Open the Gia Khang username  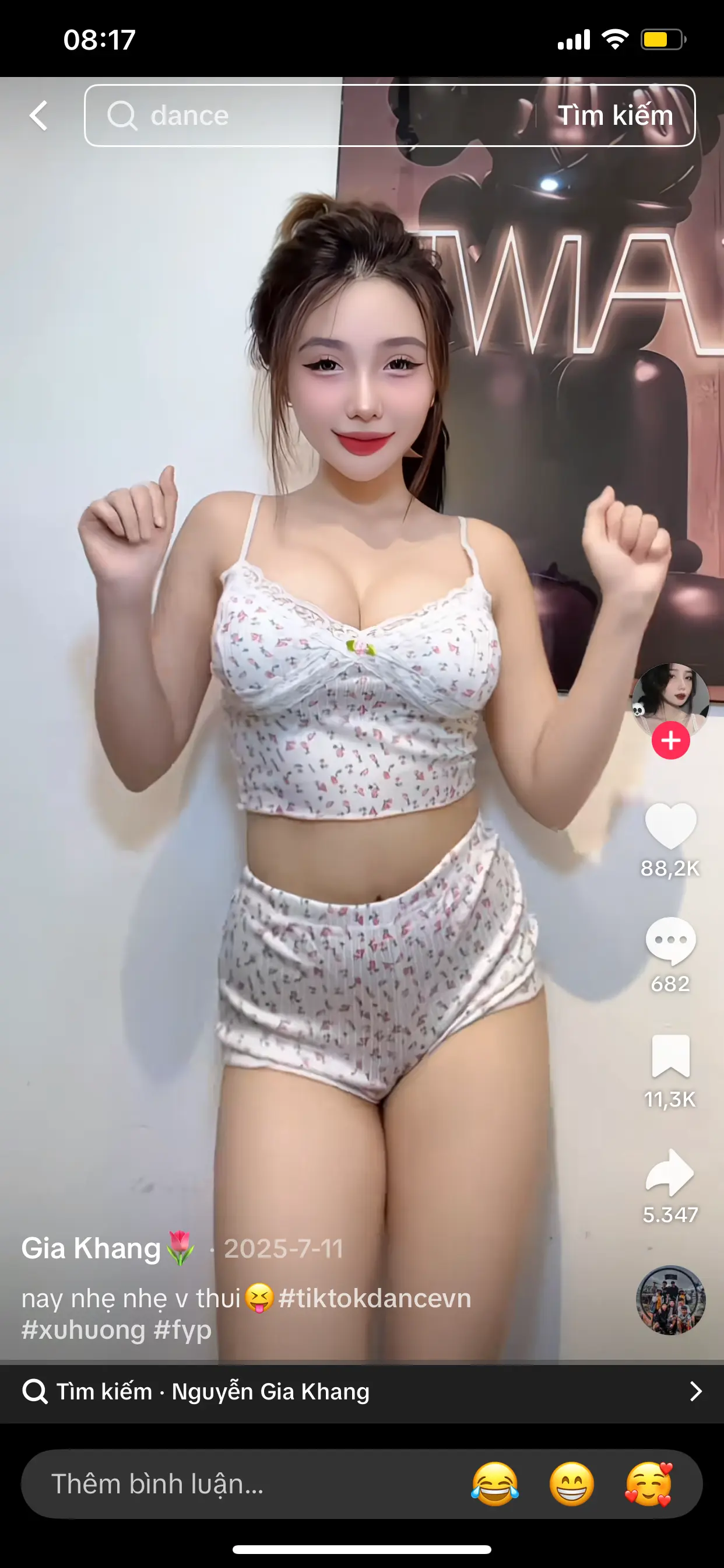pos(92,1248)
